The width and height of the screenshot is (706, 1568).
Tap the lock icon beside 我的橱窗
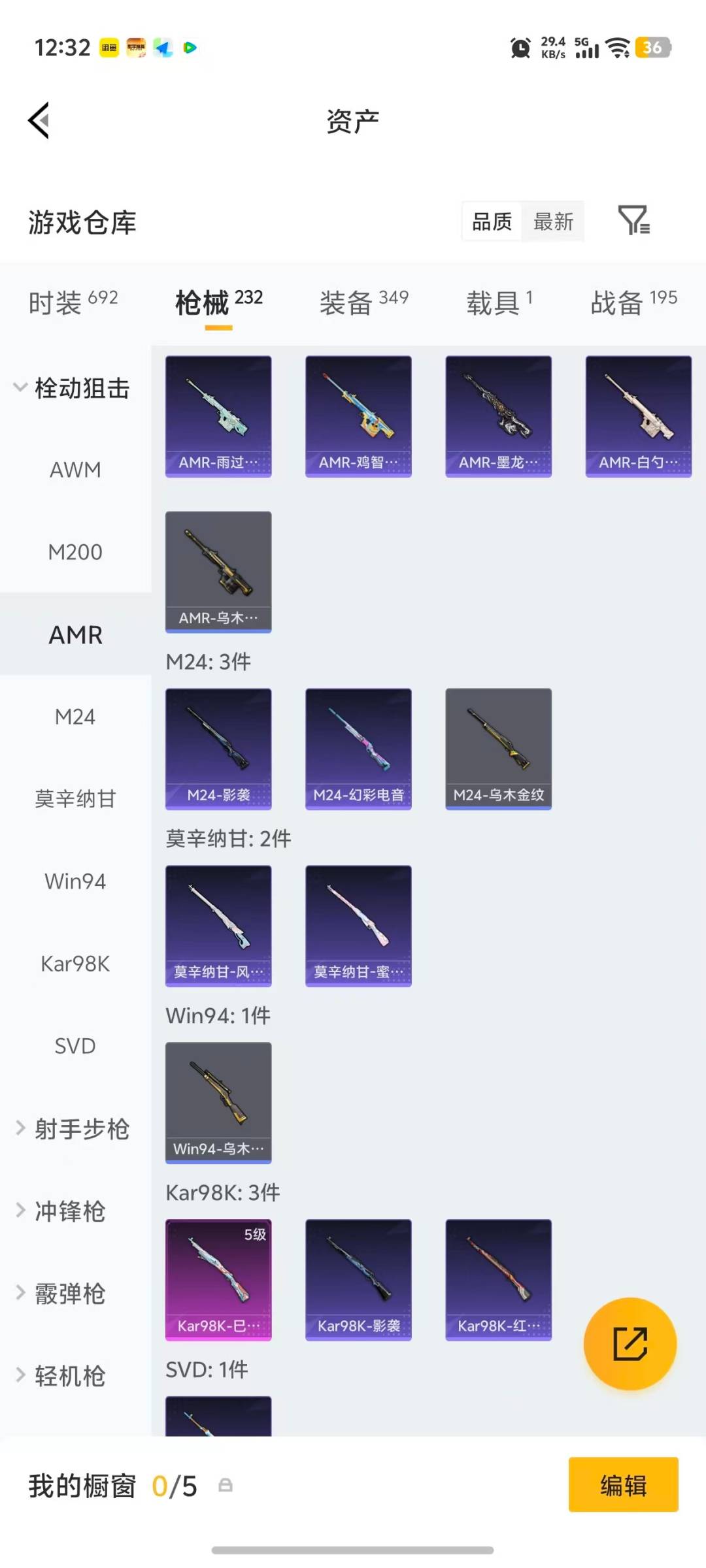tap(226, 1484)
